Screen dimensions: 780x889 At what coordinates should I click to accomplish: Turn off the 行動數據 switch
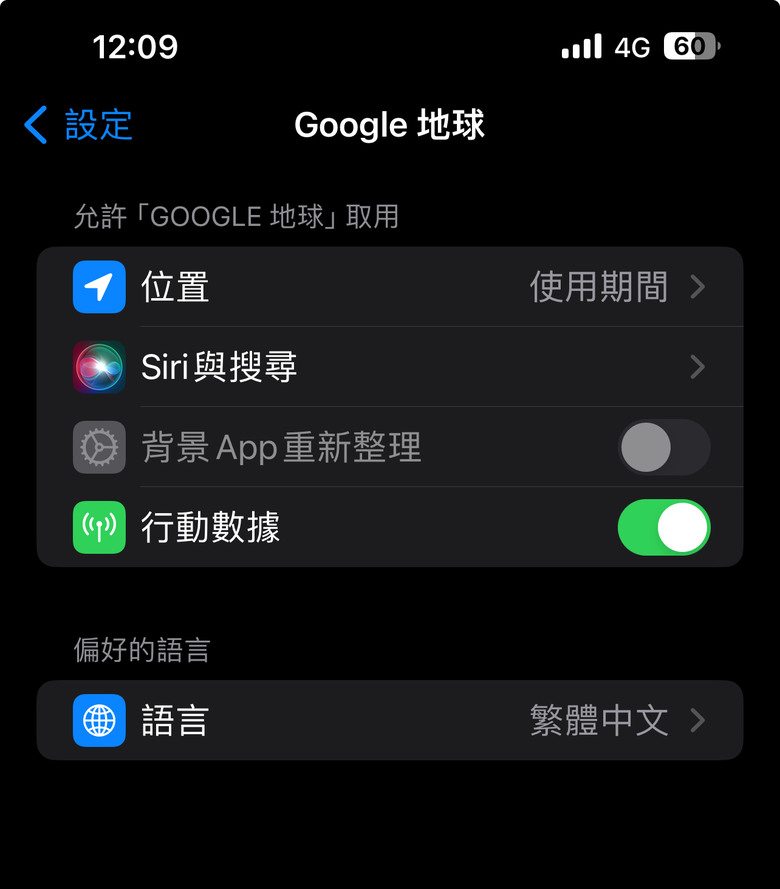pos(663,527)
